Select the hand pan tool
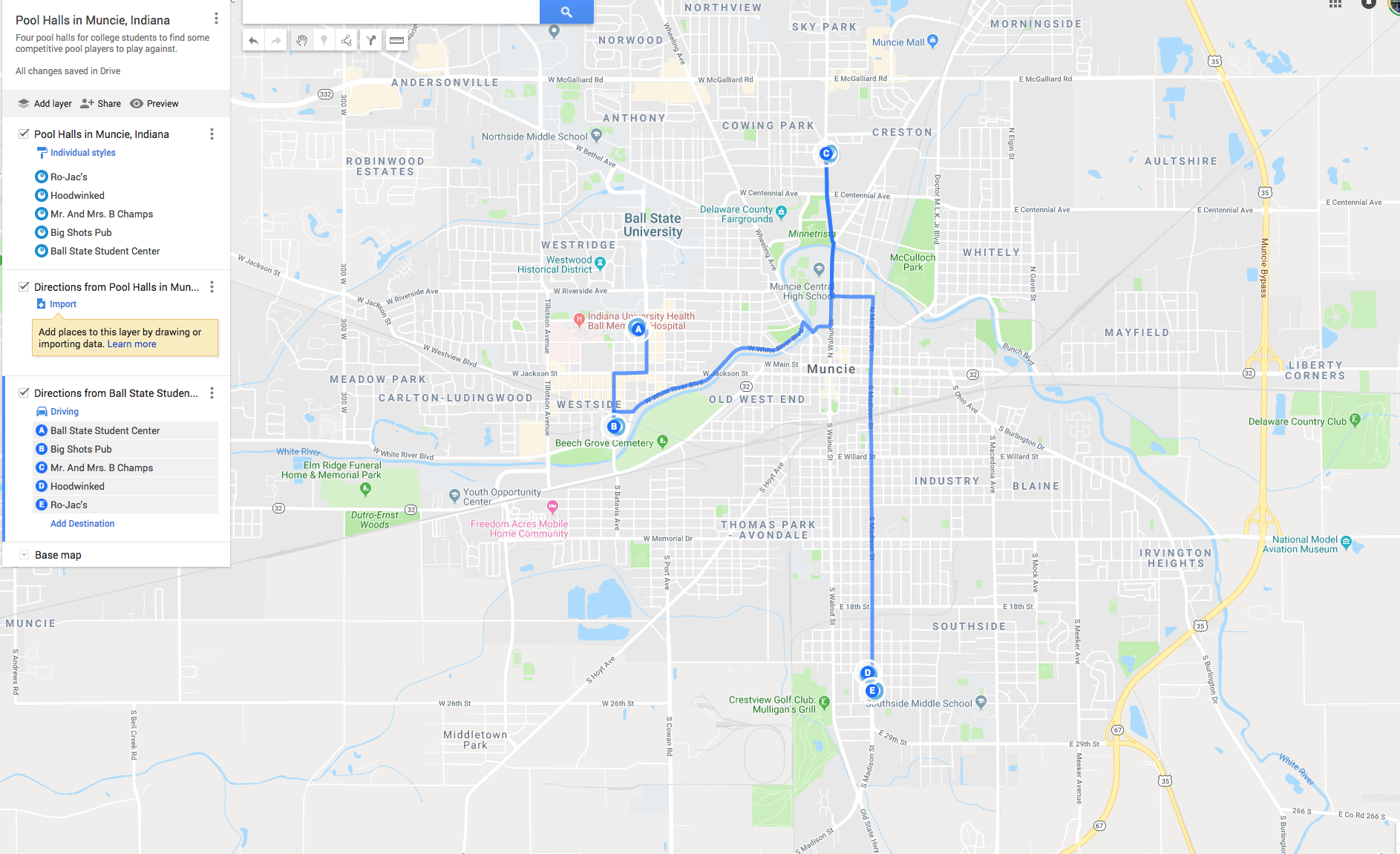 click(301, 41)
